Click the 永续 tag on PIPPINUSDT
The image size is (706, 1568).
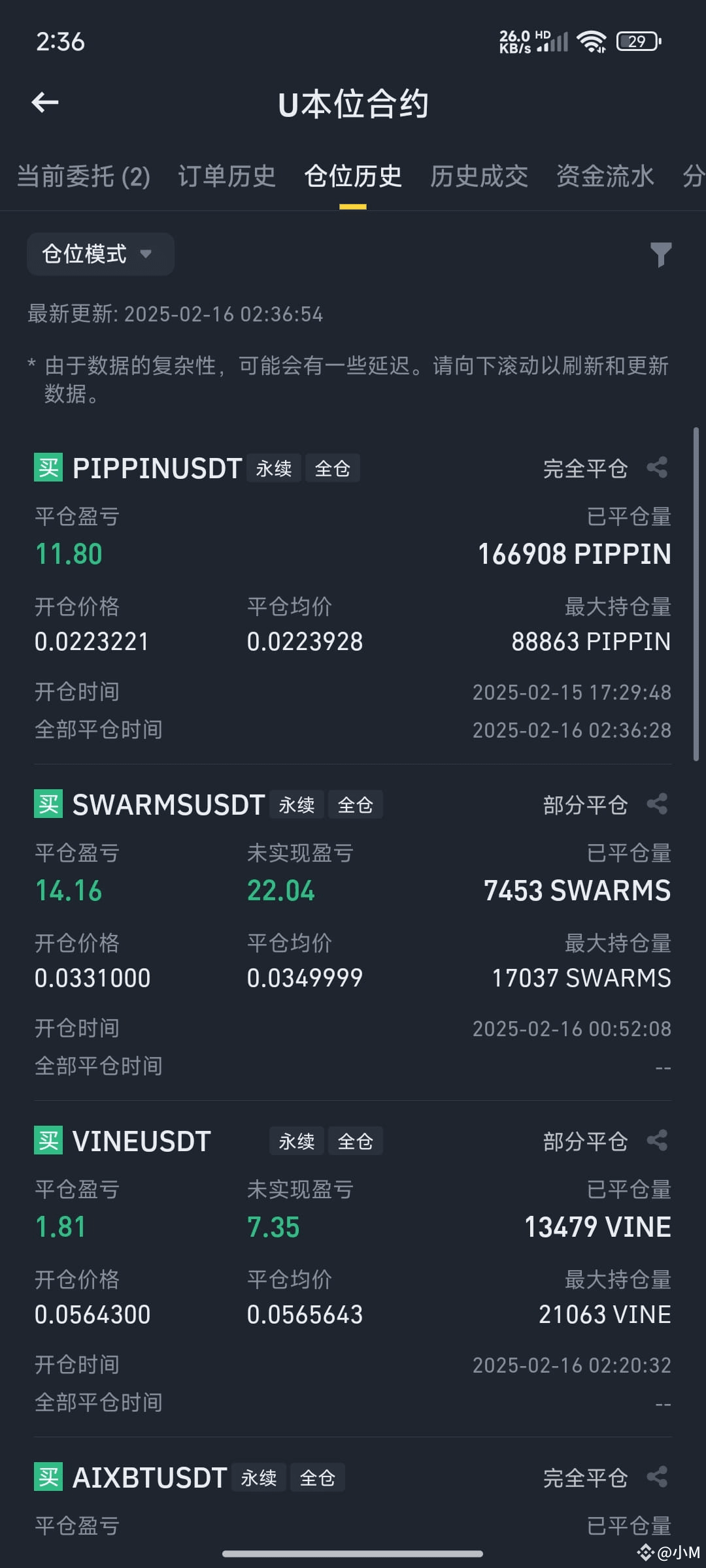(x=274, y=468)
